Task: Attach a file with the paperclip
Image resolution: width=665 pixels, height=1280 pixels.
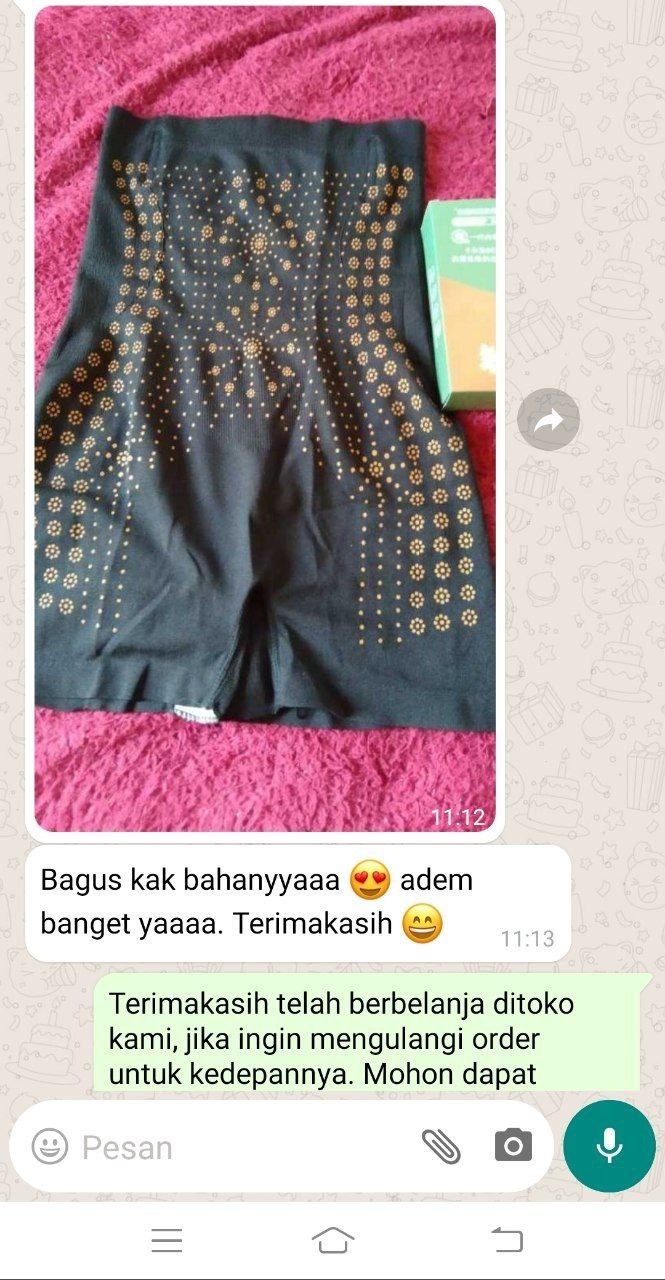Action: [441, 1146]
